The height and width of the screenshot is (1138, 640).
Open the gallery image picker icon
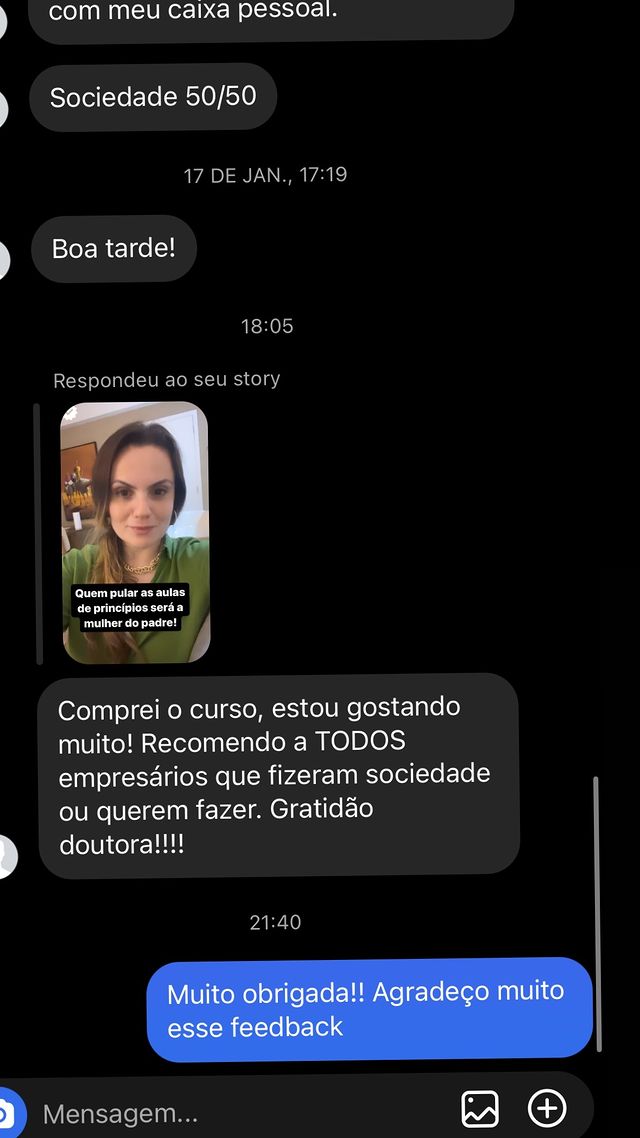(480, 1109)
